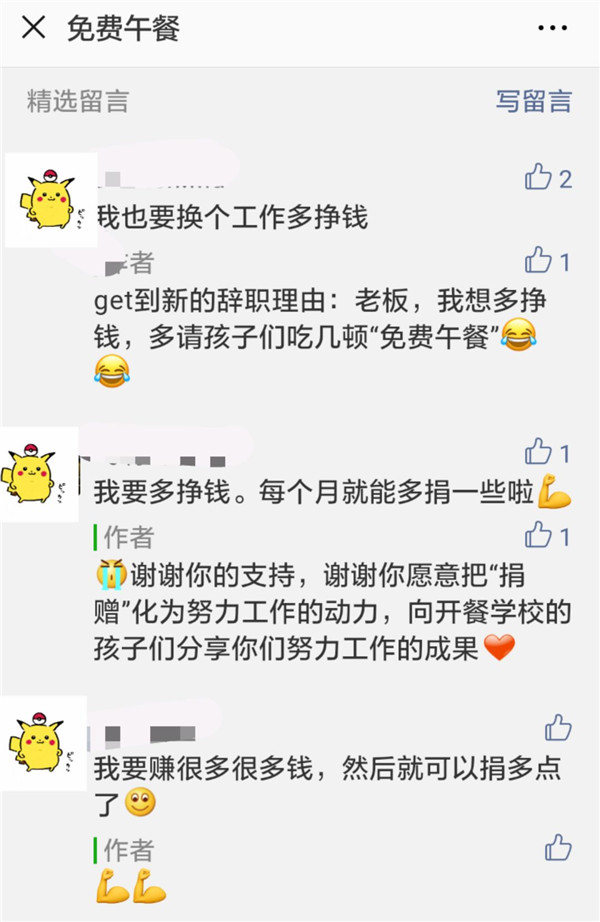Like the comment 每个月就能多捐一些啦
The width and height of the screenshot is (600, 922).
(539, 452)
